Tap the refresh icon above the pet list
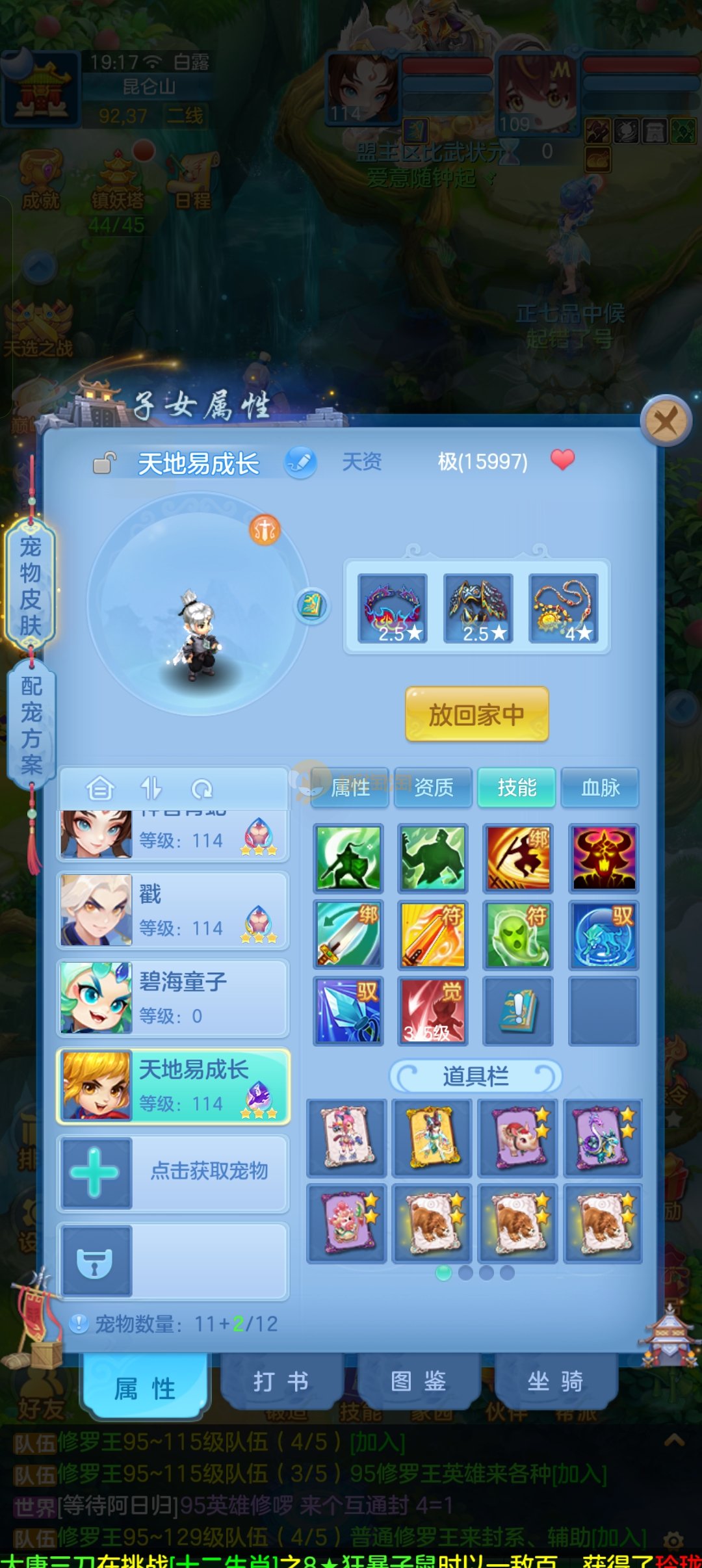 [x=201, y=789]
